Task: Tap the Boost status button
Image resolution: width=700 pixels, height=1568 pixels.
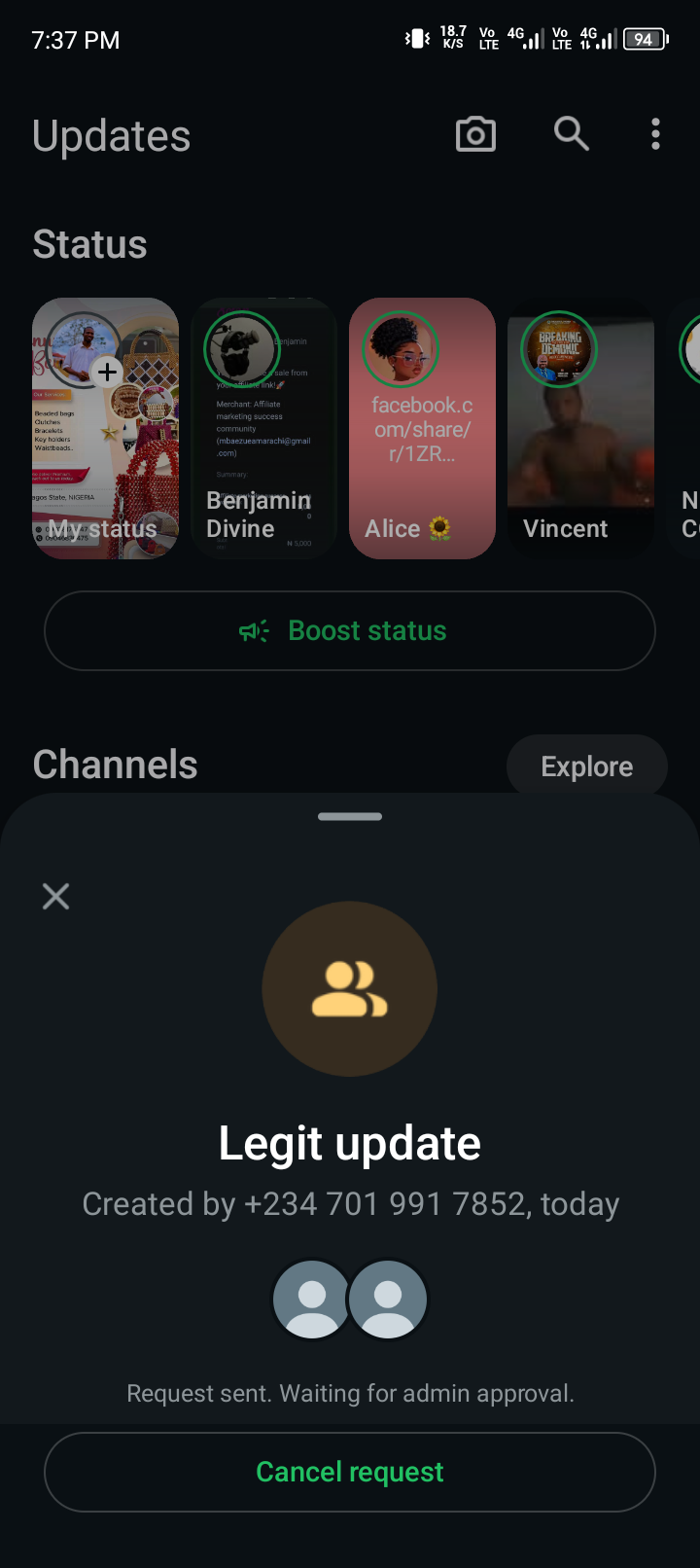Action: pyautogui.click(x=350, y=630)
